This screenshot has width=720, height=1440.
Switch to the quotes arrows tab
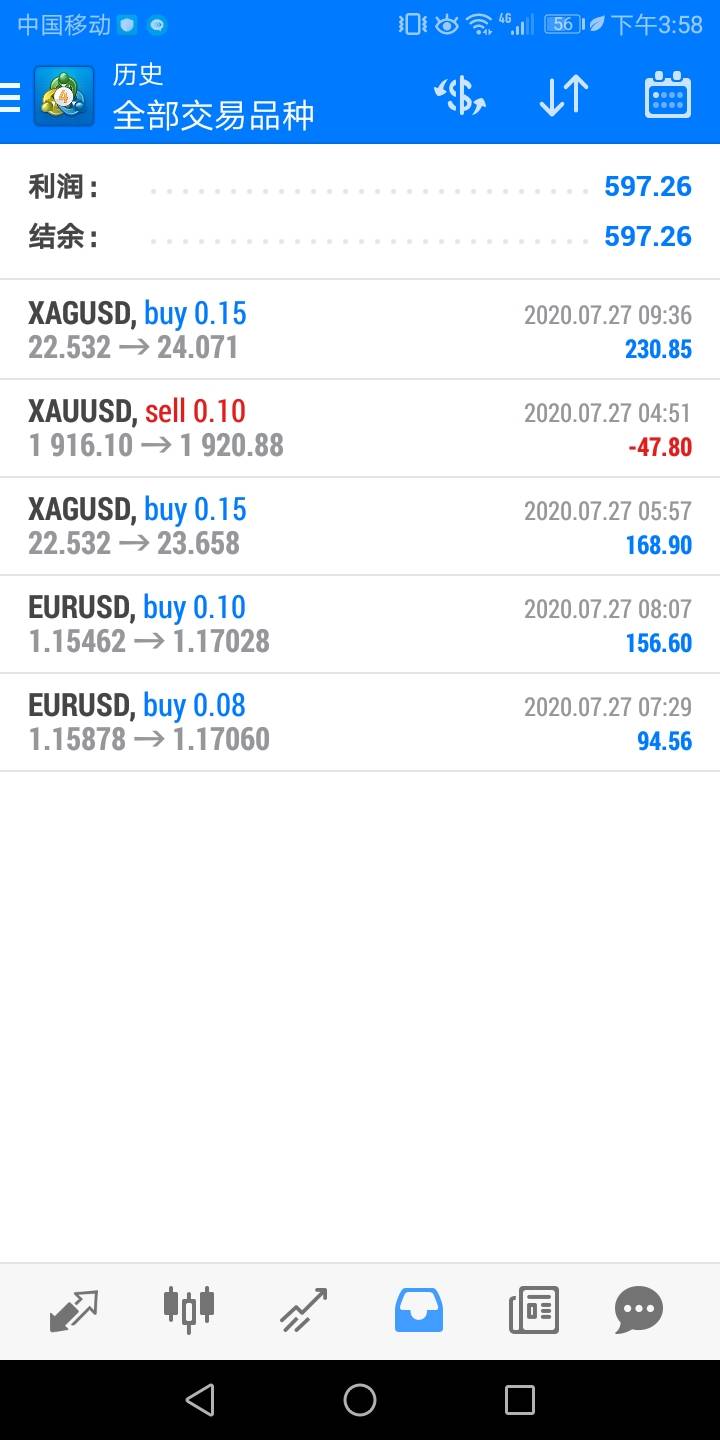[75, 1310]
